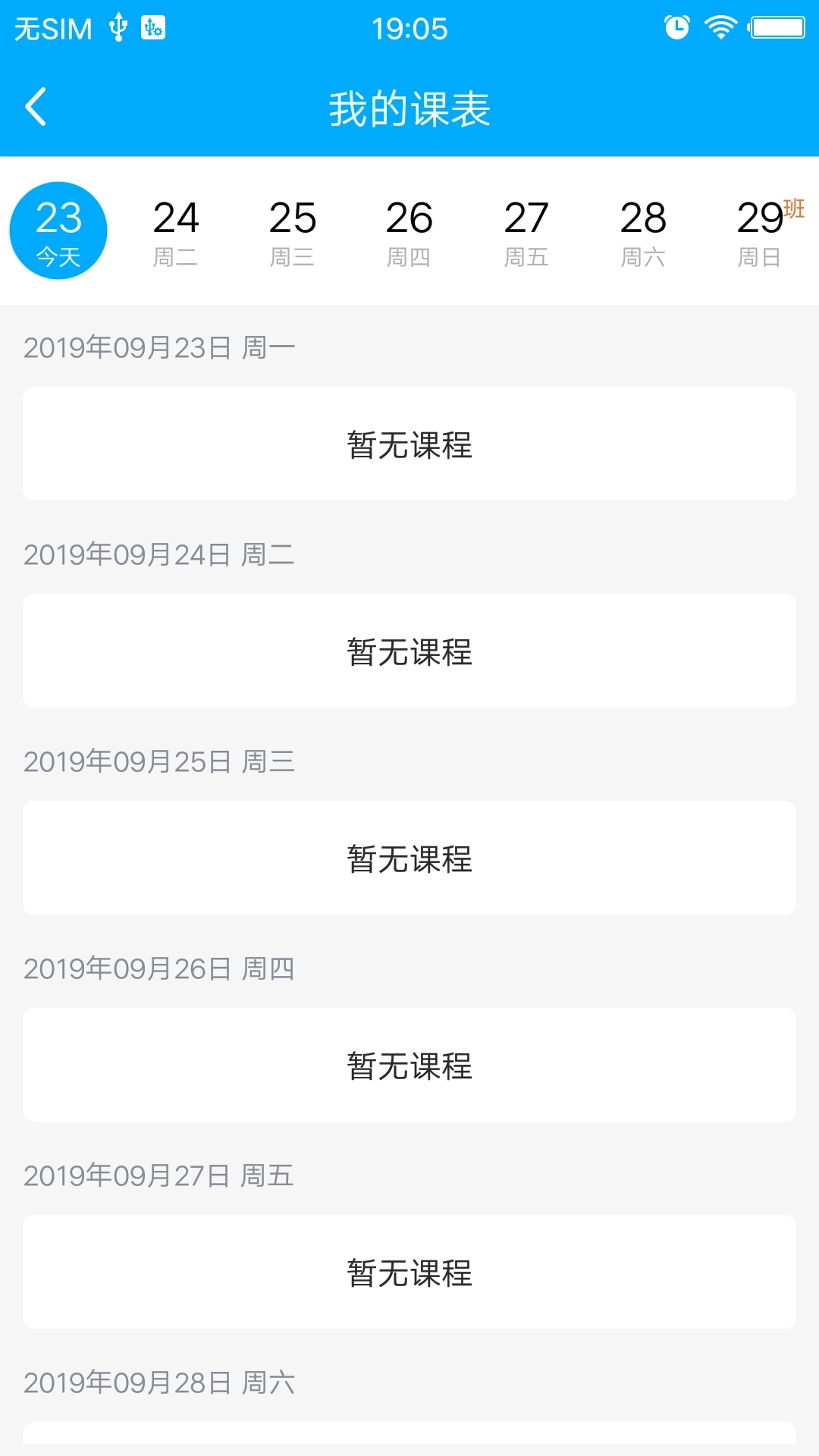
Task: Switch to date 24 周二
Action: pos(176,229)
